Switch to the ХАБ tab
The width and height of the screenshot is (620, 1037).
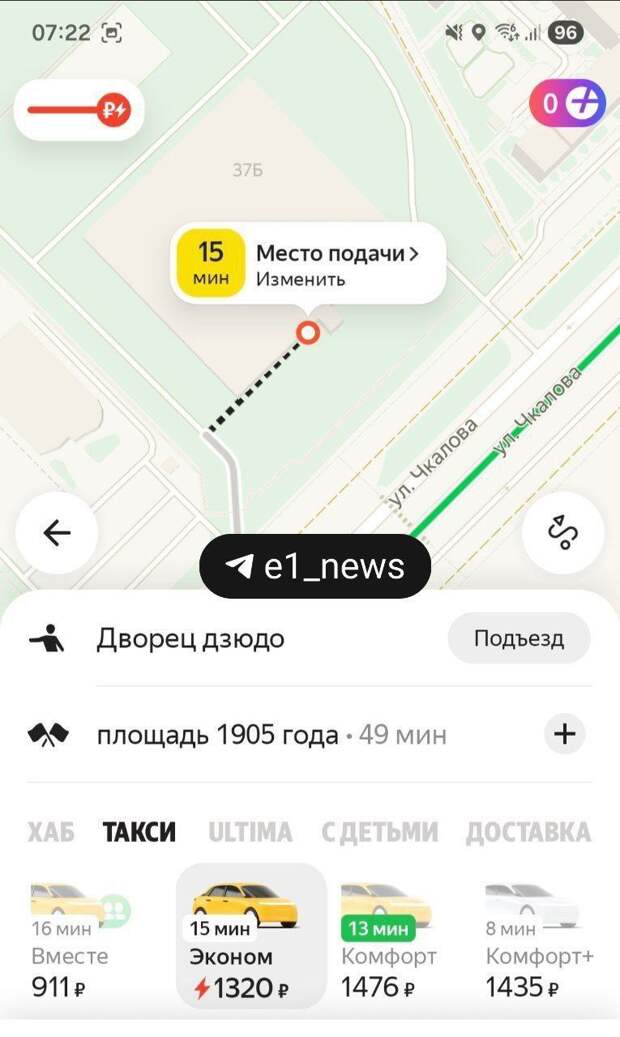coord(50,831)
